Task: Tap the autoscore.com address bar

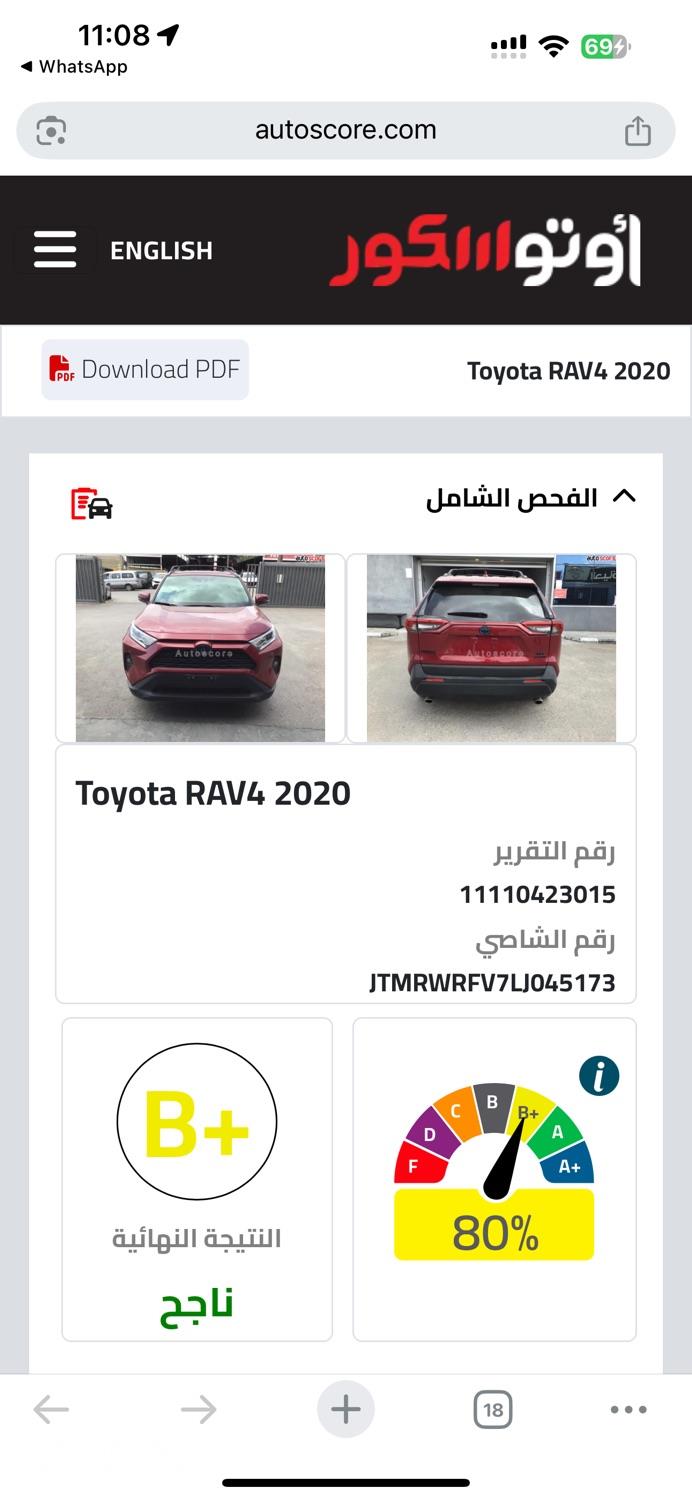Action: (x=345, y=130)
